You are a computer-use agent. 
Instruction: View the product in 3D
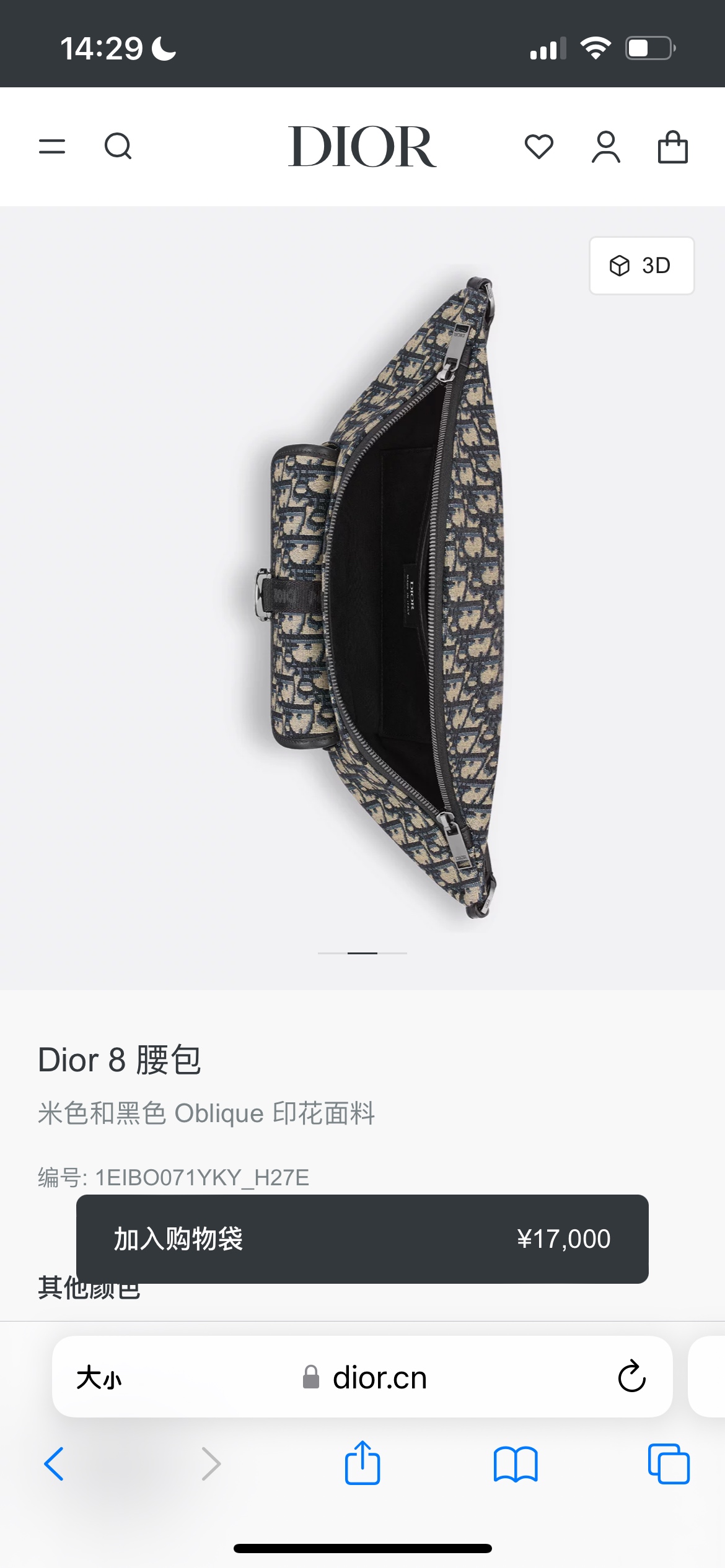click(641, 265)
